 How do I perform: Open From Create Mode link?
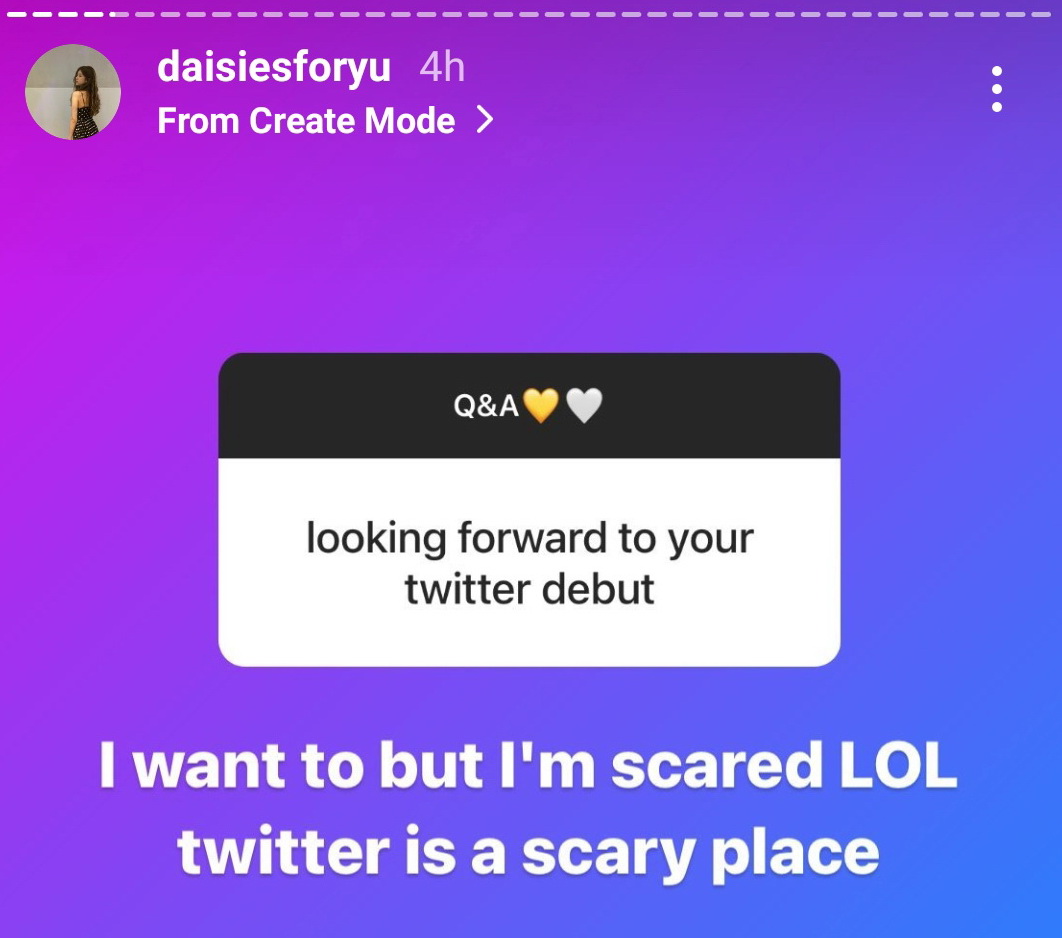coord(325,121)
